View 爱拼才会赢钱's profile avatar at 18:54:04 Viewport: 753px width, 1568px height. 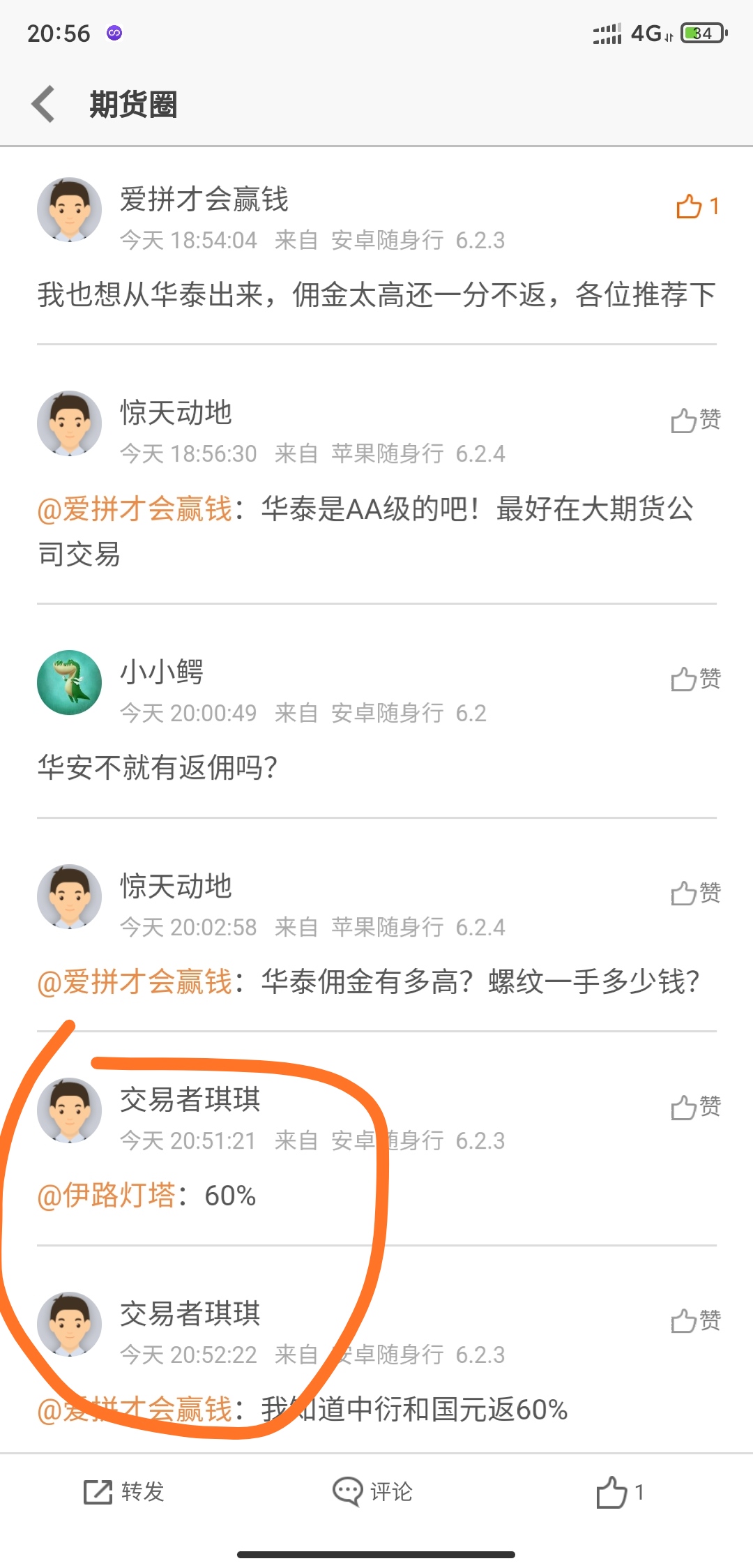pyautogui.click(x=69, y=209)
